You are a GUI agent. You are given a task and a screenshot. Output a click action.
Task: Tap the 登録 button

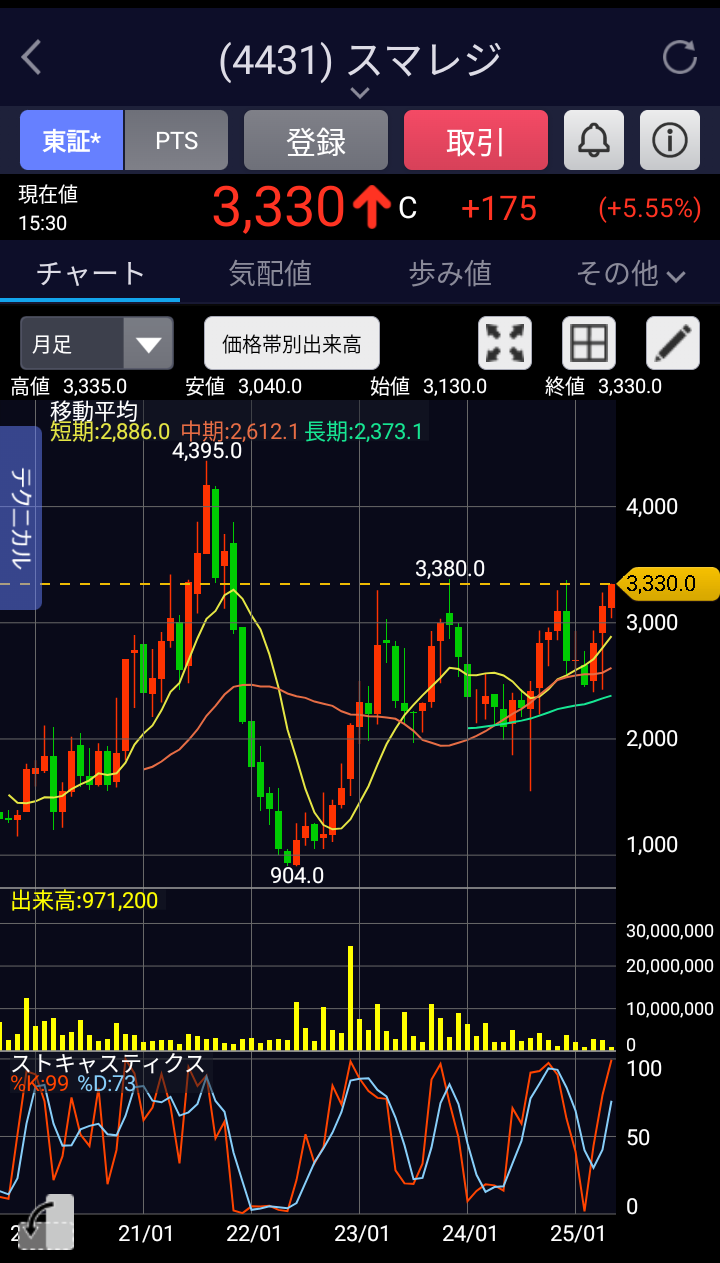pyautogui.click(x=316, y=141)
